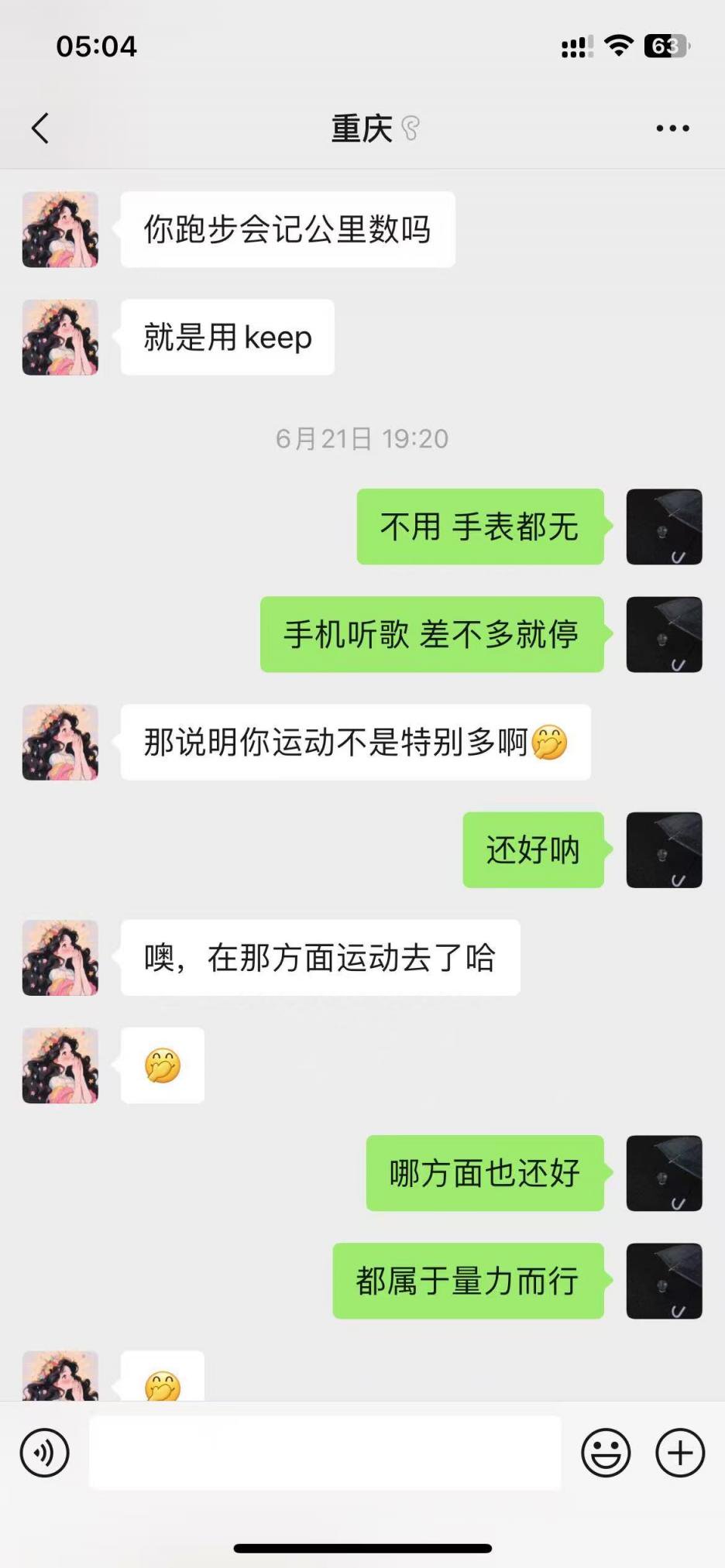725x1568 pixels.
Task: Open the emoji sticker panel
Action: (606, 1453)
